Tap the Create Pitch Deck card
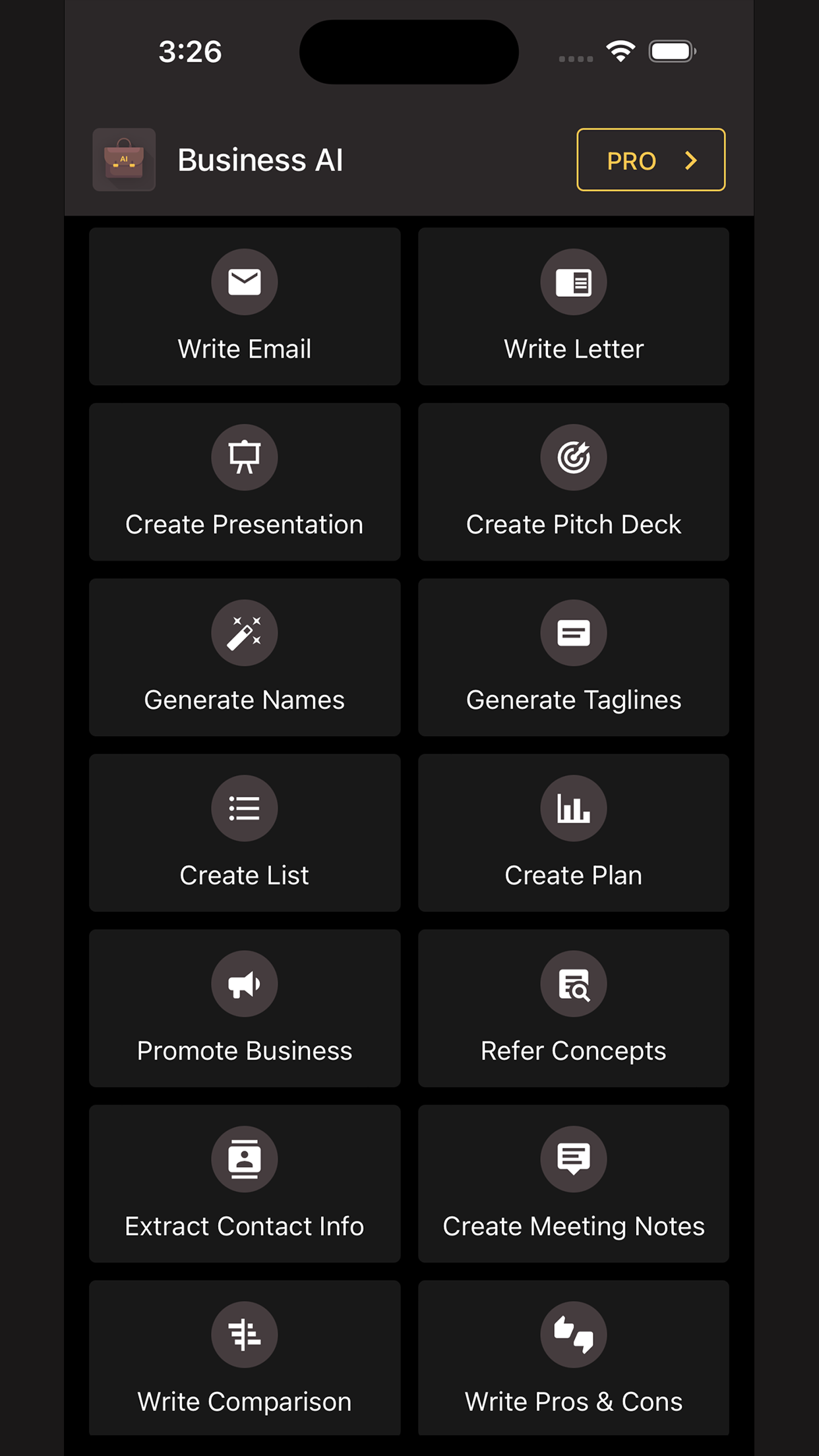The width and height of the screenshot is (819, 1456). 573,482
